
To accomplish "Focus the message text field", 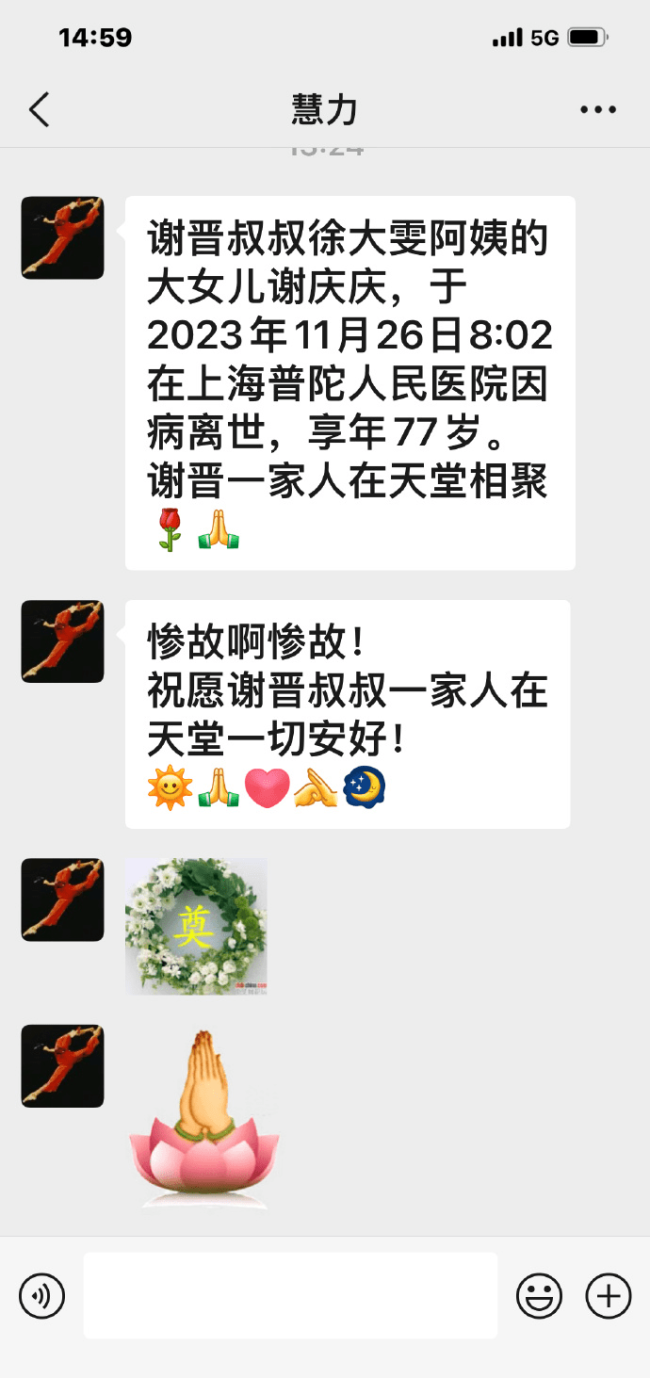I will 290,1296.
